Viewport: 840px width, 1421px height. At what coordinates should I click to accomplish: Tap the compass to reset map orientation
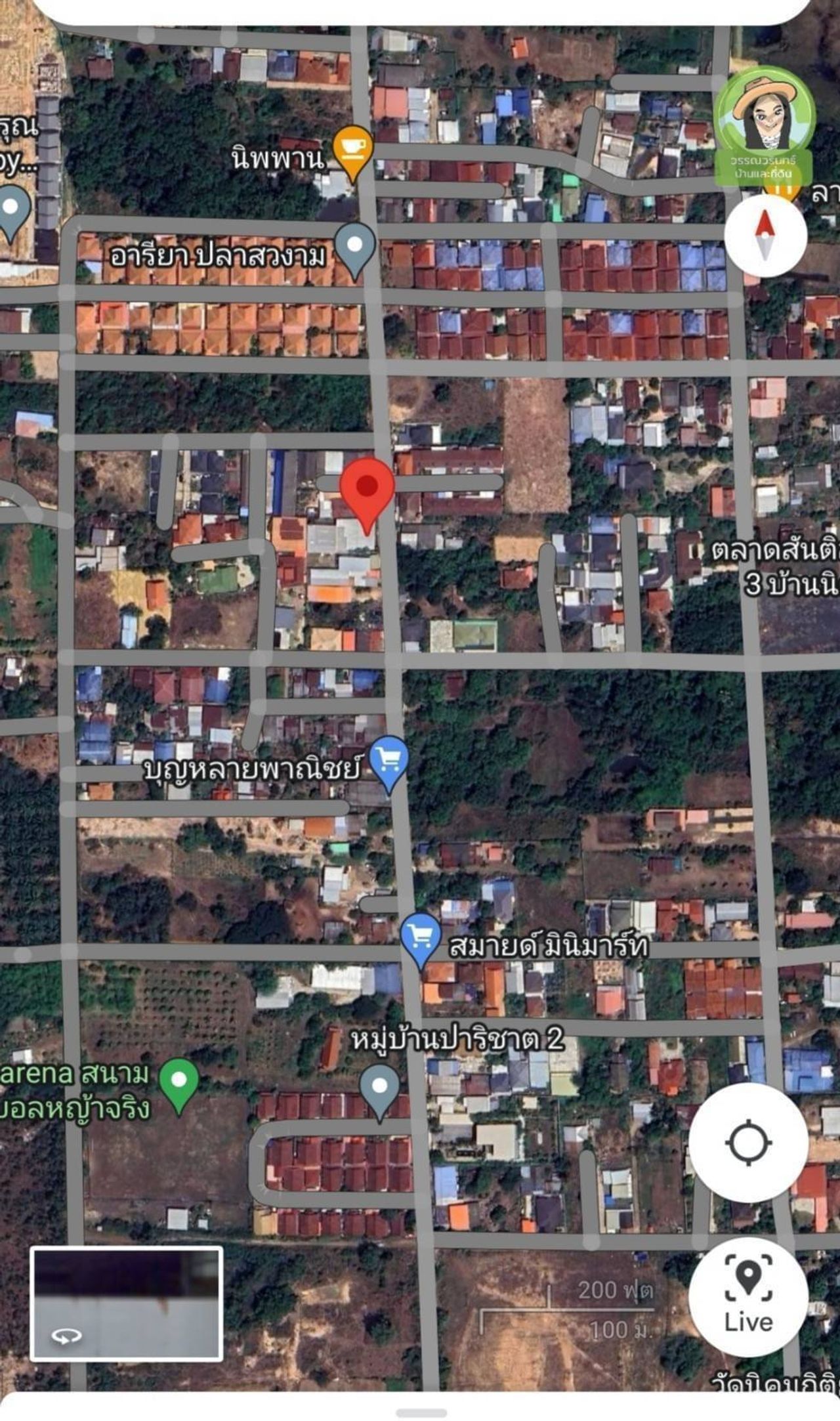765,235
